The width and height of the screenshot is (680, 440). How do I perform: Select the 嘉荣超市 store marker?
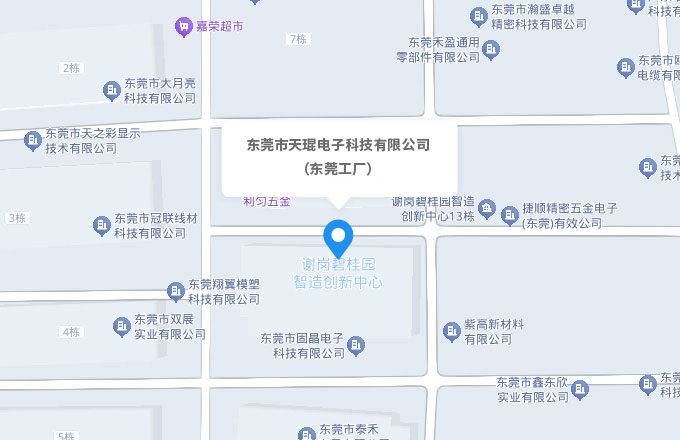click(182, 26)
